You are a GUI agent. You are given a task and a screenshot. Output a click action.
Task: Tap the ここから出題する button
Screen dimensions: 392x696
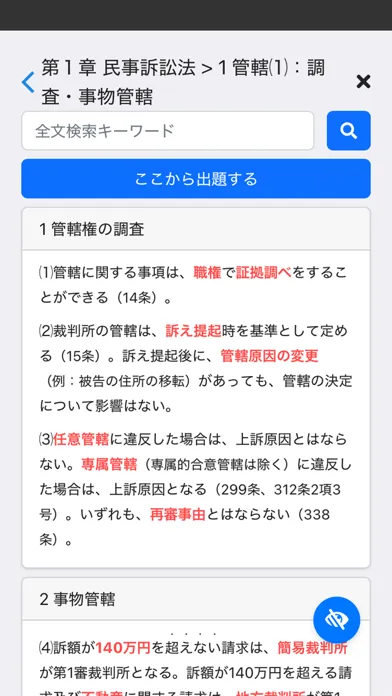tap(196, 178)
